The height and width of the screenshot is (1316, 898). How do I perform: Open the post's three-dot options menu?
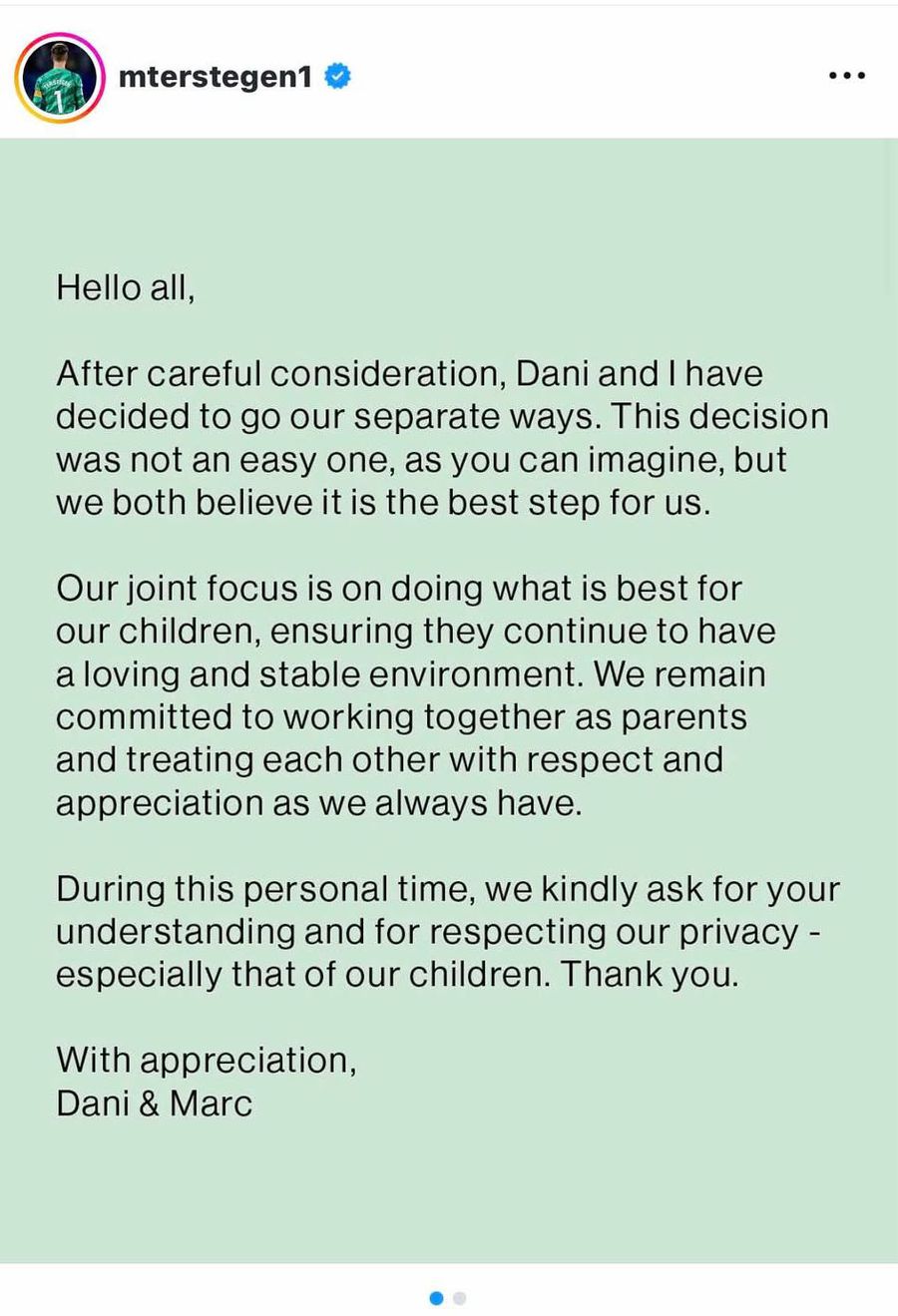click(x=847, y=76)
